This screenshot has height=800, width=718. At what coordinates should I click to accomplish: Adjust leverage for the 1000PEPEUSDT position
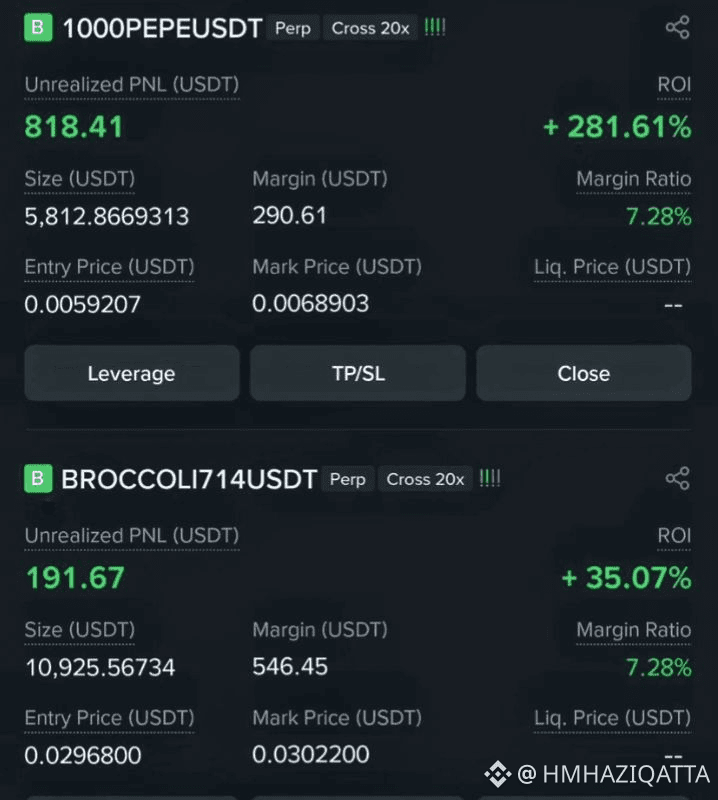131,373
